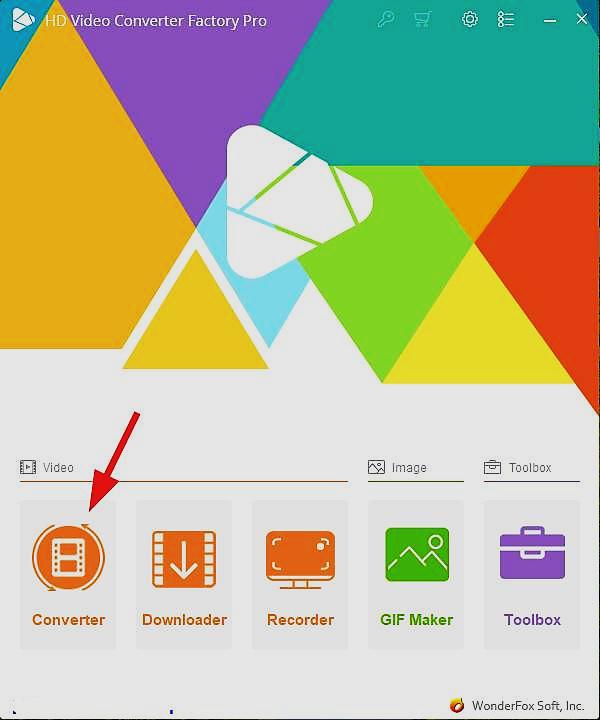Image resolution: width=600 pixels, height=720 pixels.
Task: Close the HD Video Converter window
Action: pyautogui.click(x=582, y=19)
